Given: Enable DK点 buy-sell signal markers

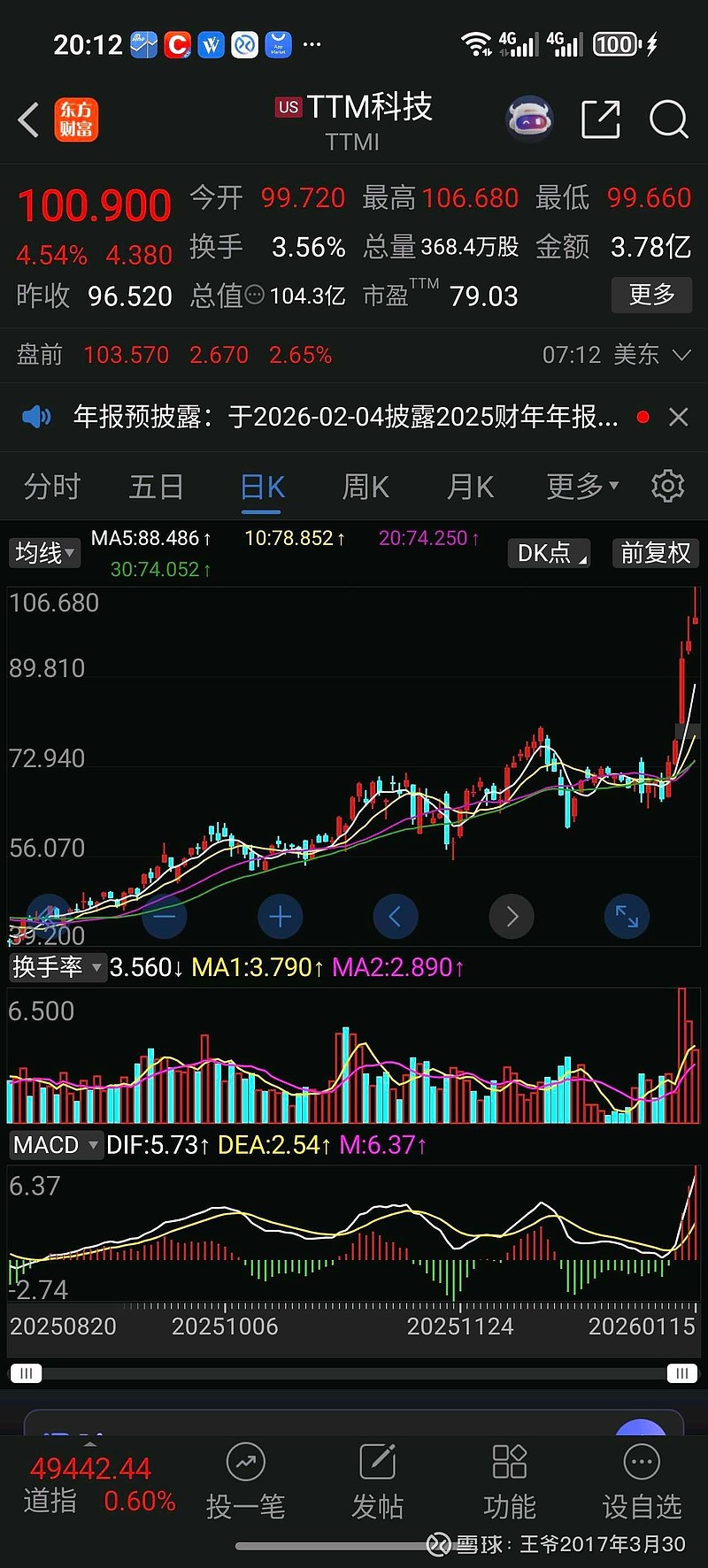Looking at the screenshot, I should [549, 553].
